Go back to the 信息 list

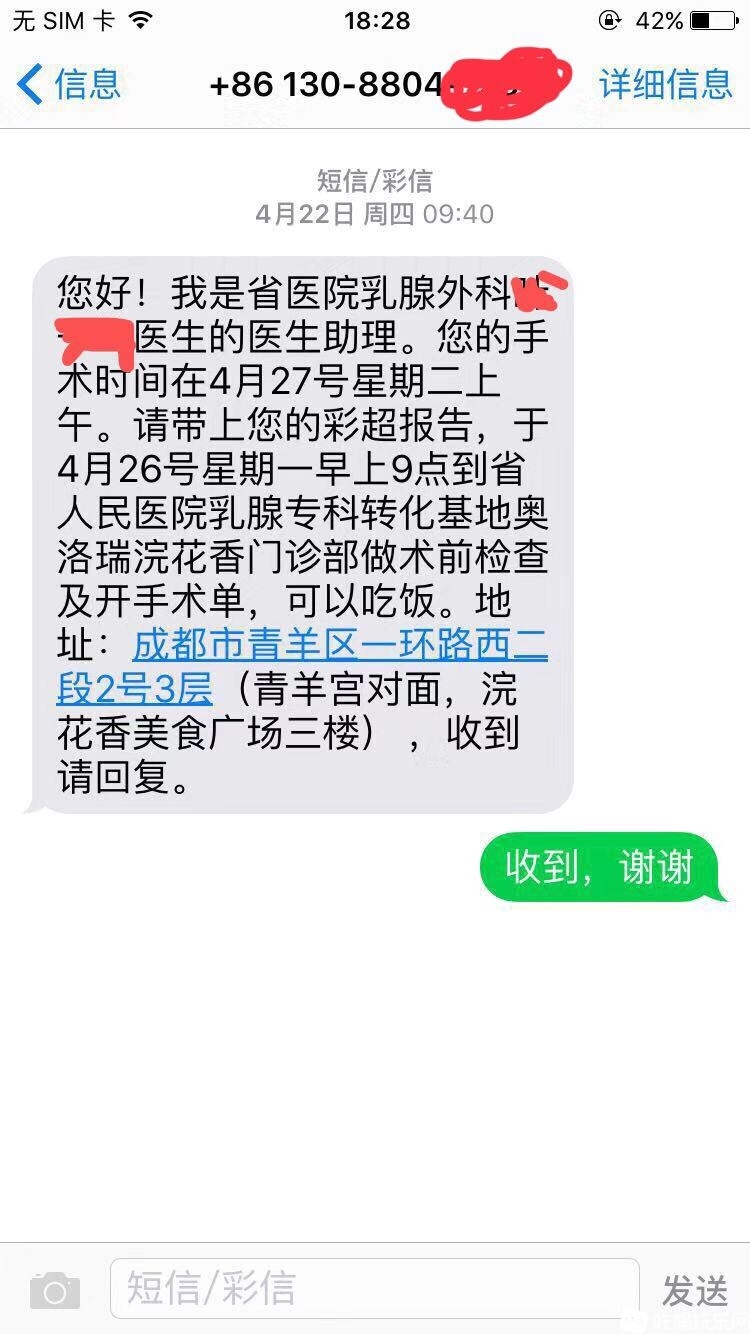[x=68, y=84]
